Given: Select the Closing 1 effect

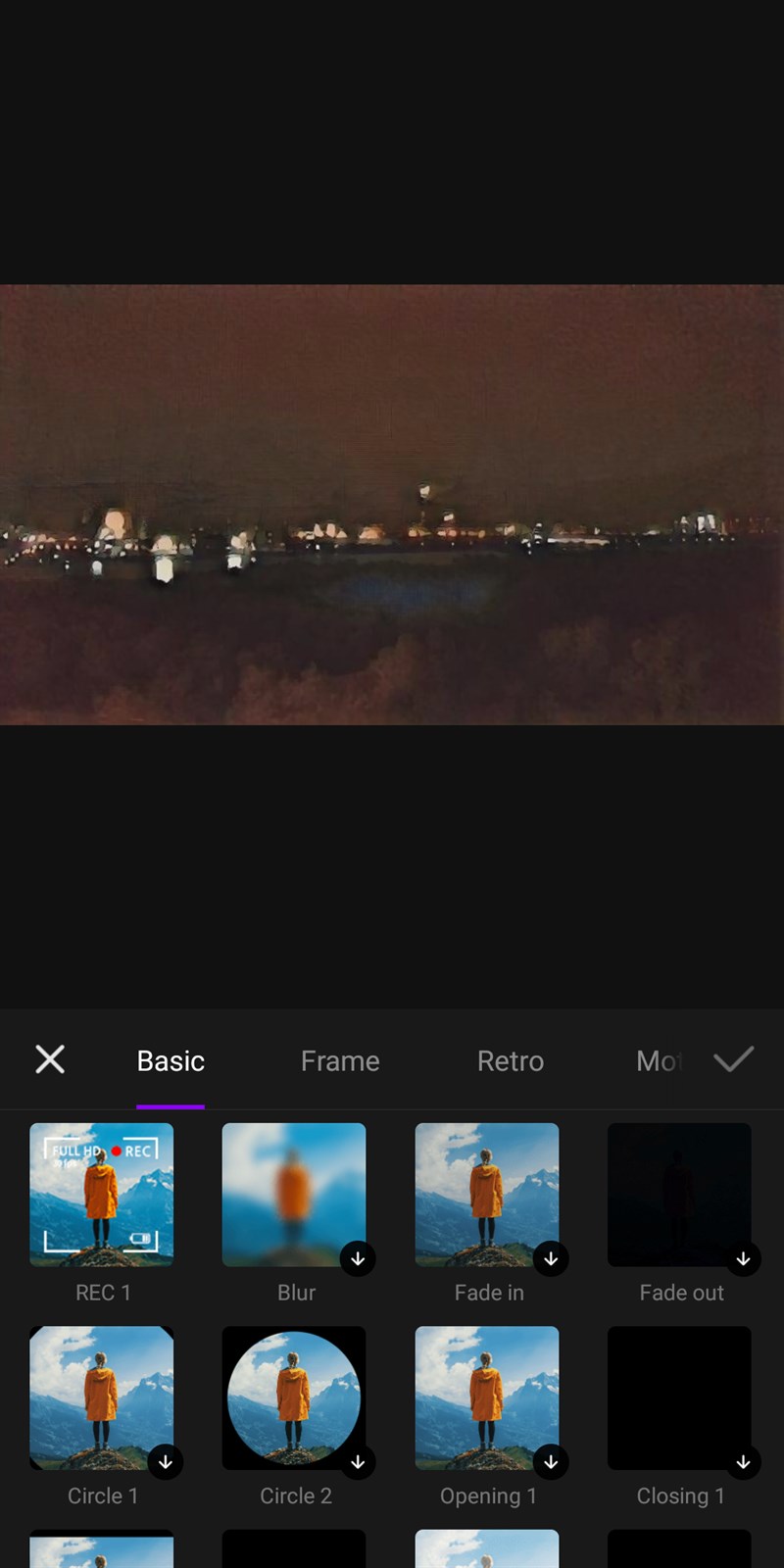Looking at the screenshot, I should 679,1397.
